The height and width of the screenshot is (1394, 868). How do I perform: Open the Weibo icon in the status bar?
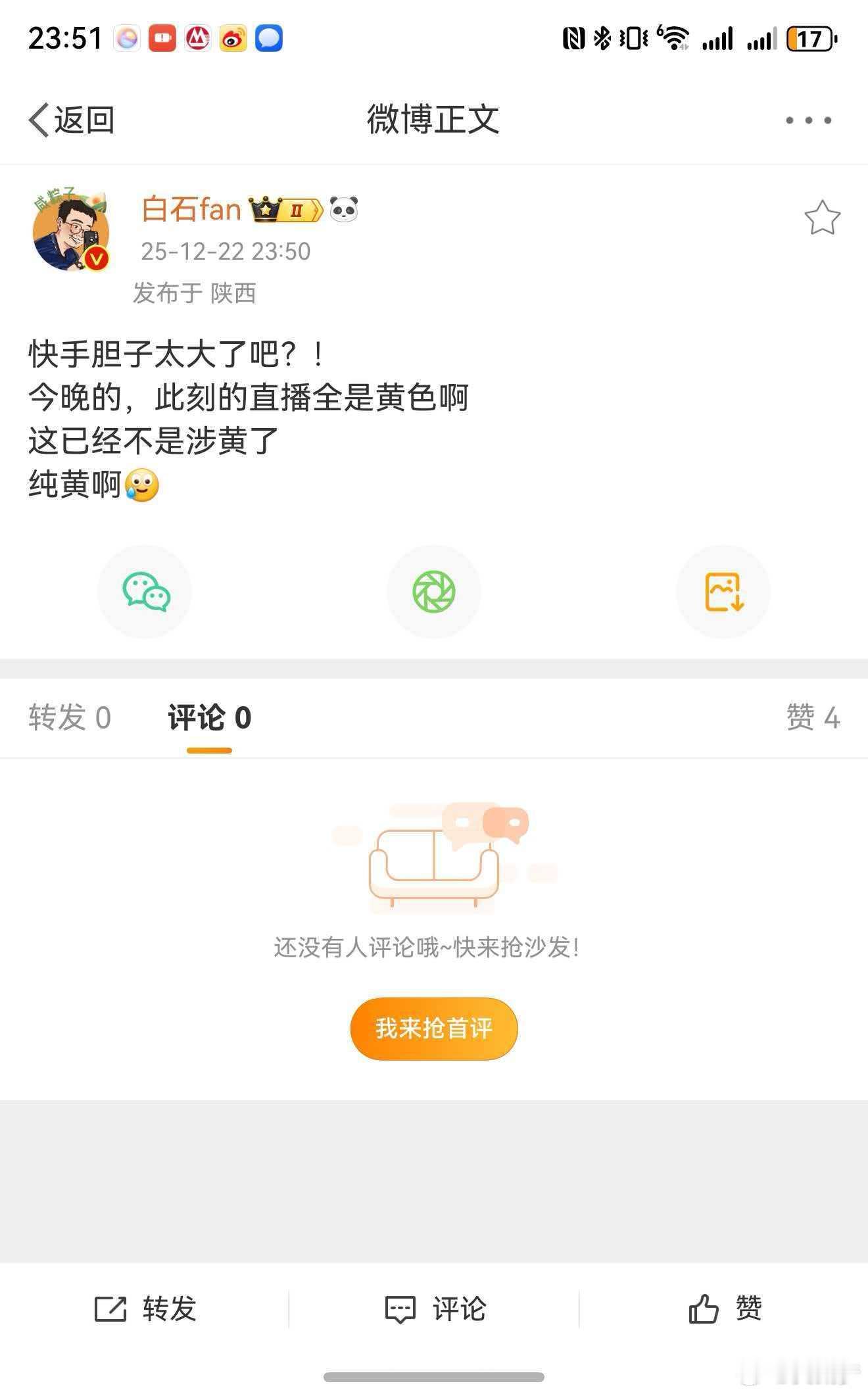click(236, 38)
